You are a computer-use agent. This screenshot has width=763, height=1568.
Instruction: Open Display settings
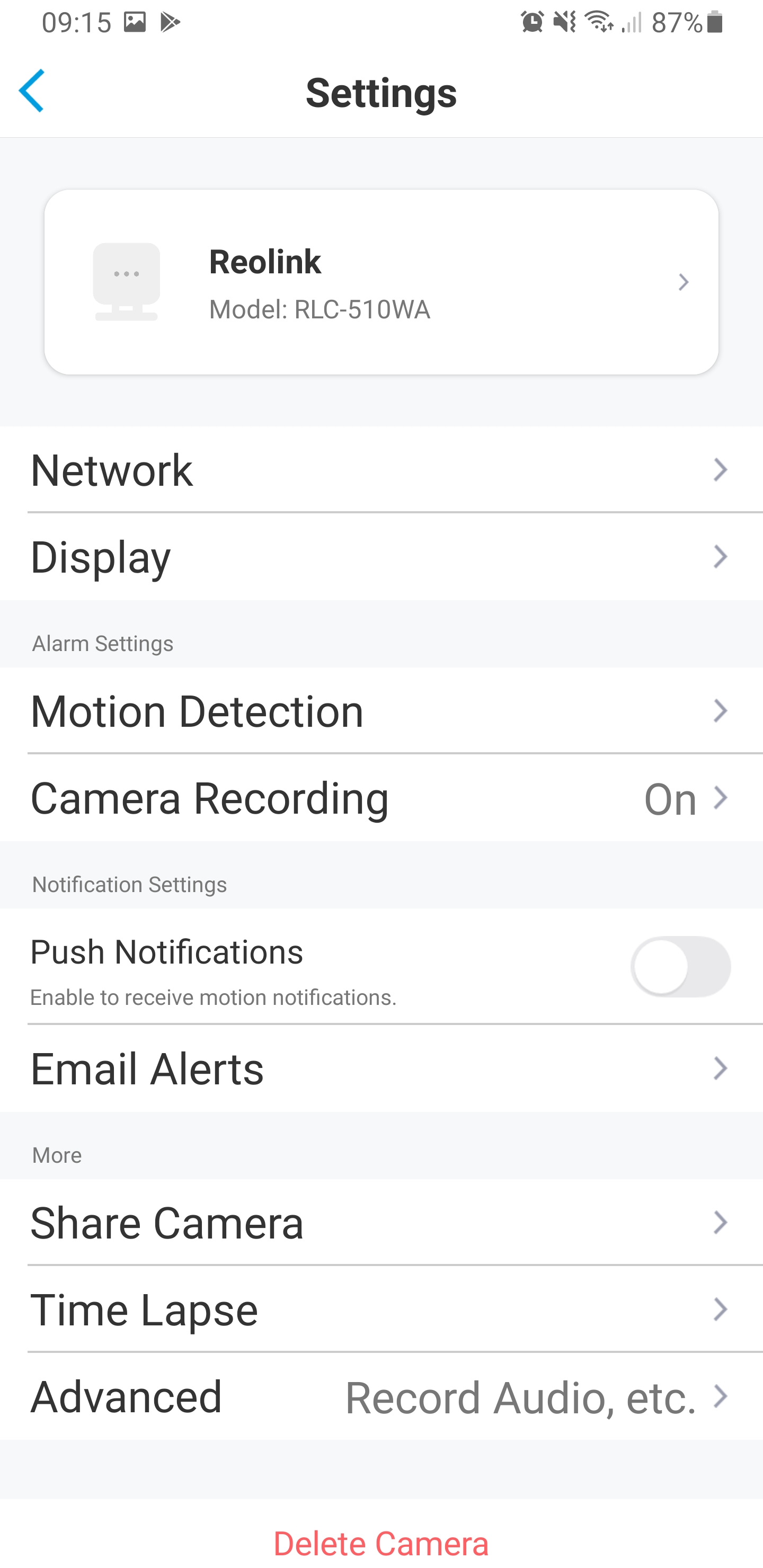pos(381,556)
